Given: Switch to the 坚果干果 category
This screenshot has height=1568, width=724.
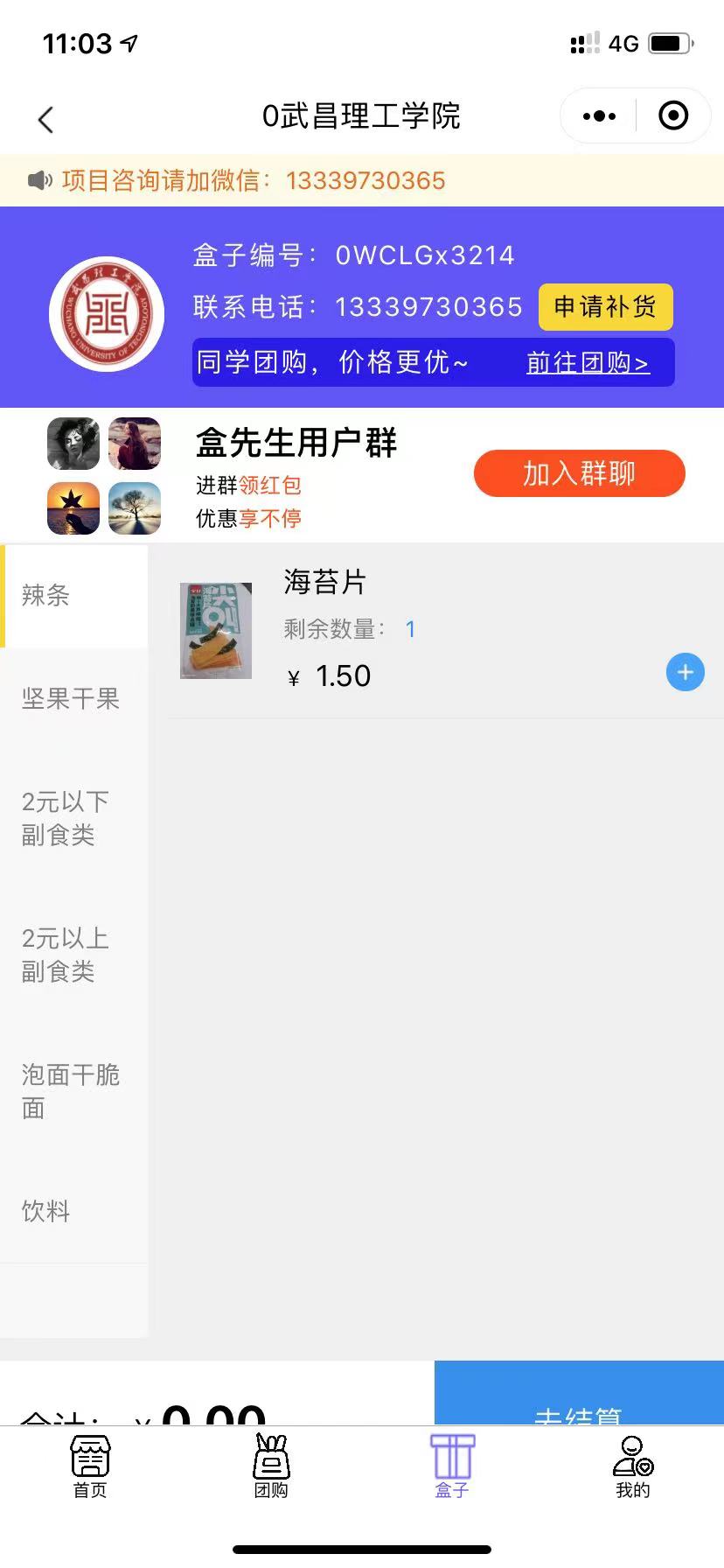Looking at the screenshot, I should pyautogui.click(x=73, y=699).
